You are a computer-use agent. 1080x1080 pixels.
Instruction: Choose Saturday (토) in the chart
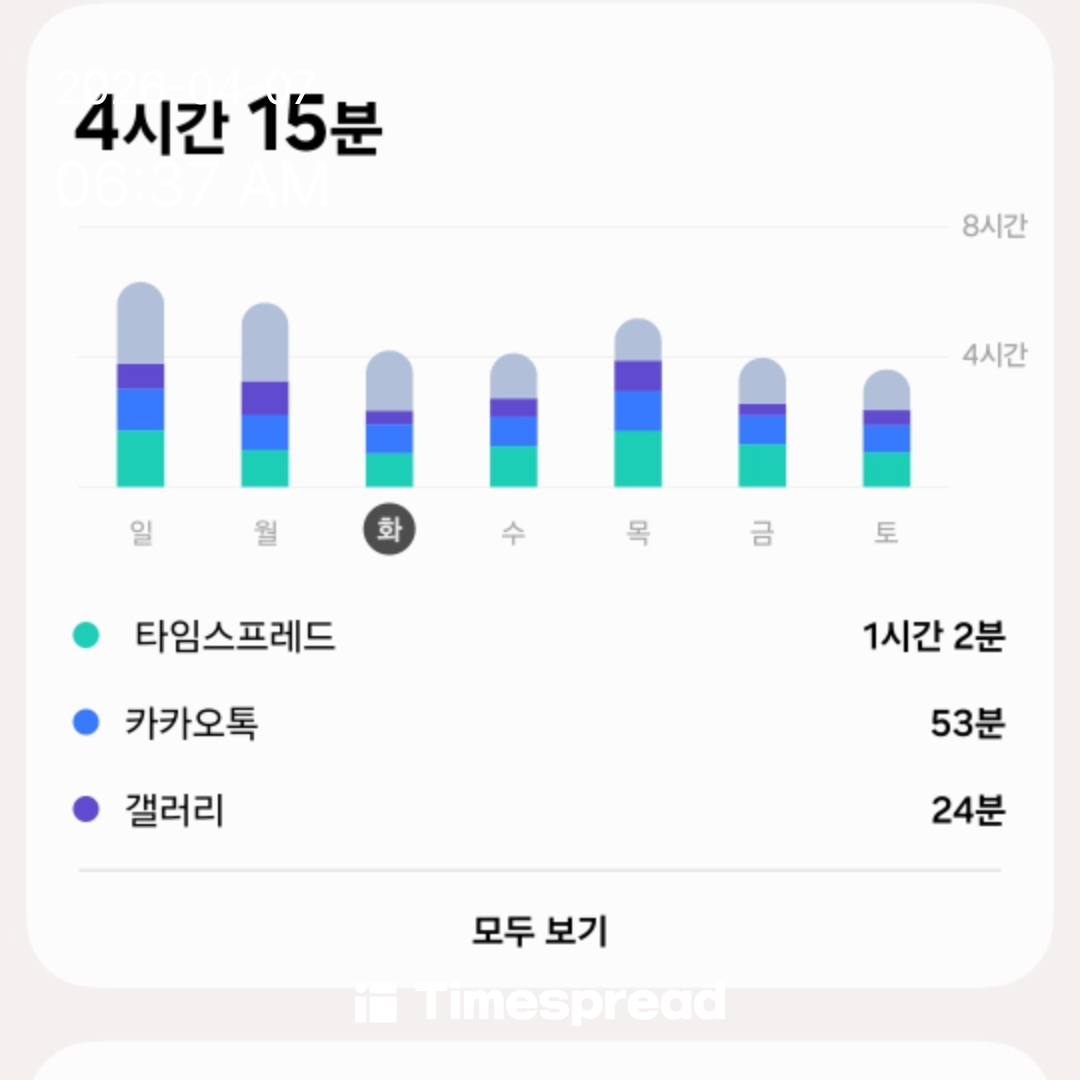(886, 532)
